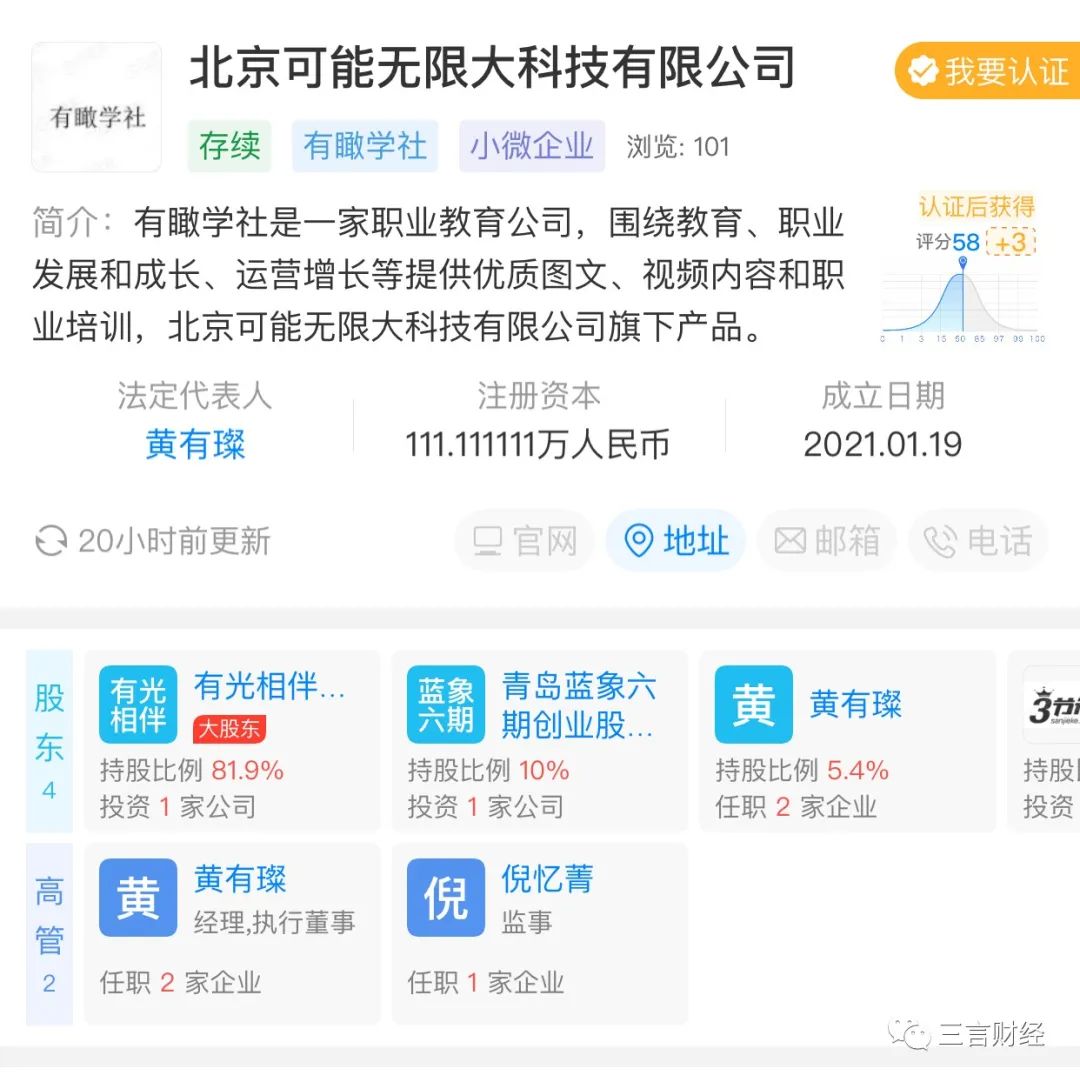Image resolution: width=1080 pixels, height=1082 pixels.
Task: Tap the 邮箱 email chip
Action: (x=827, y=540)
